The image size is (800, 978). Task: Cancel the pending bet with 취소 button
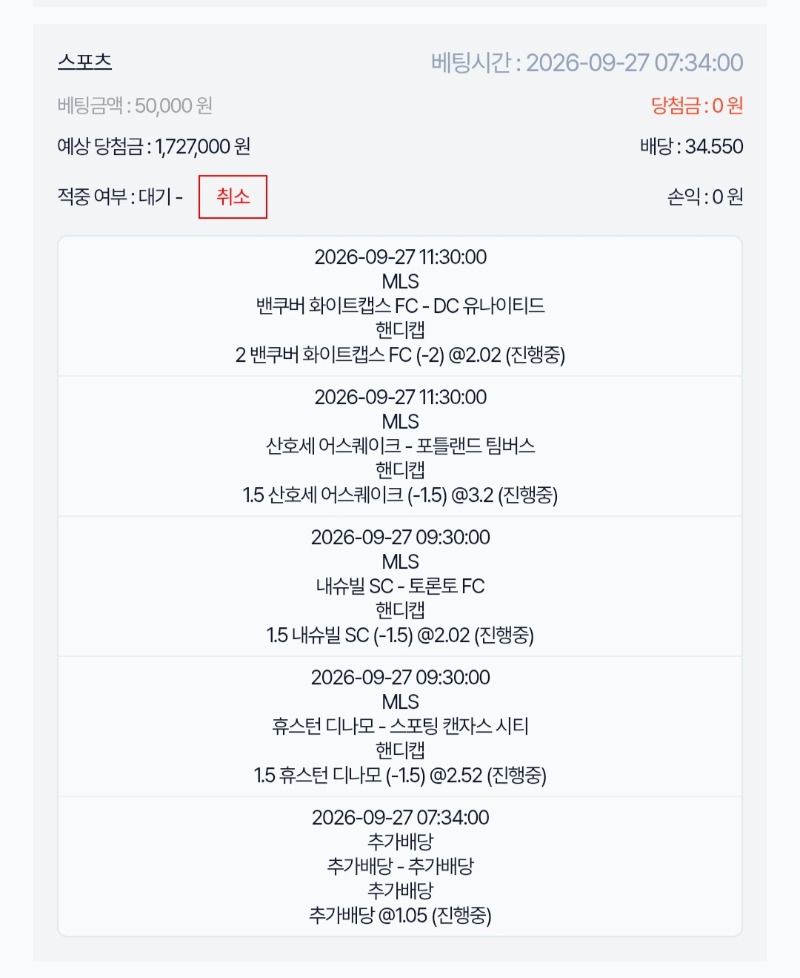click(233, 197)
